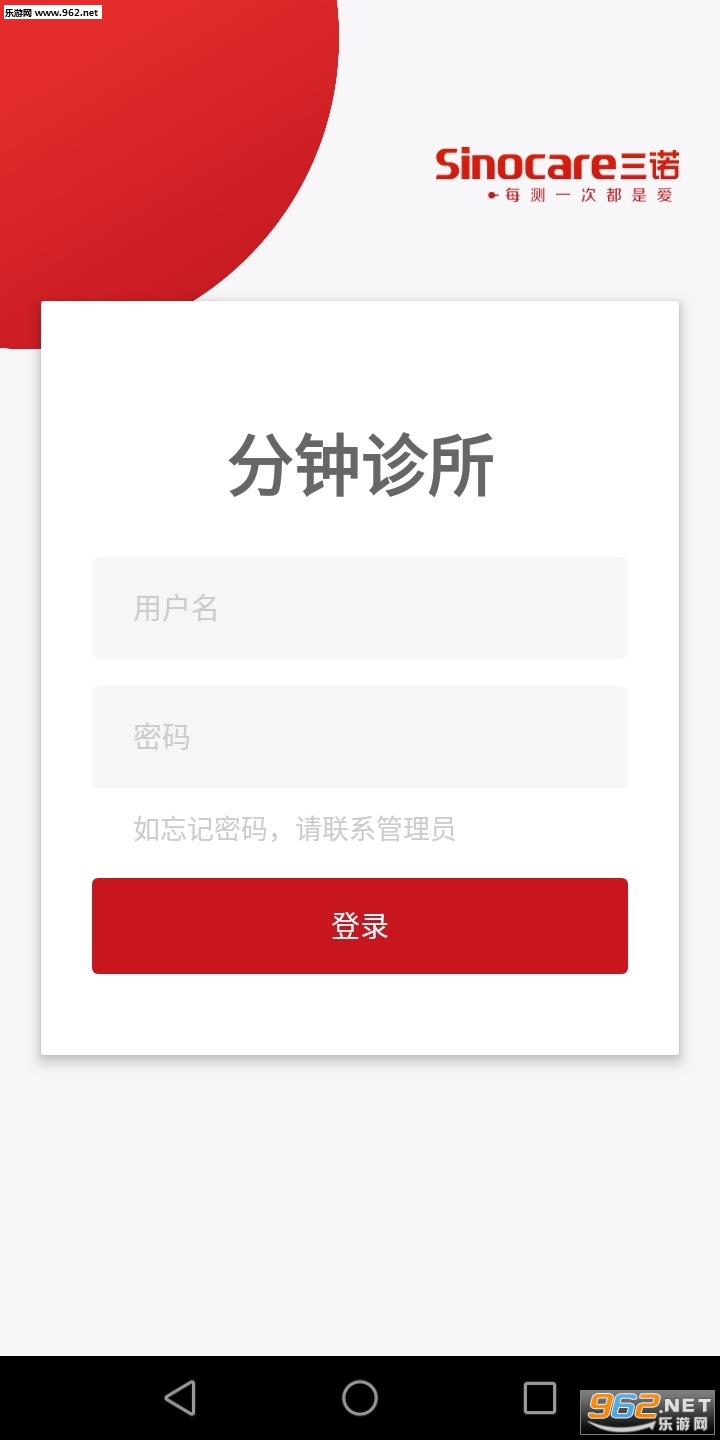Tap the red 登录 login button
720x1440 pixels.
click(x=360, y=926)
